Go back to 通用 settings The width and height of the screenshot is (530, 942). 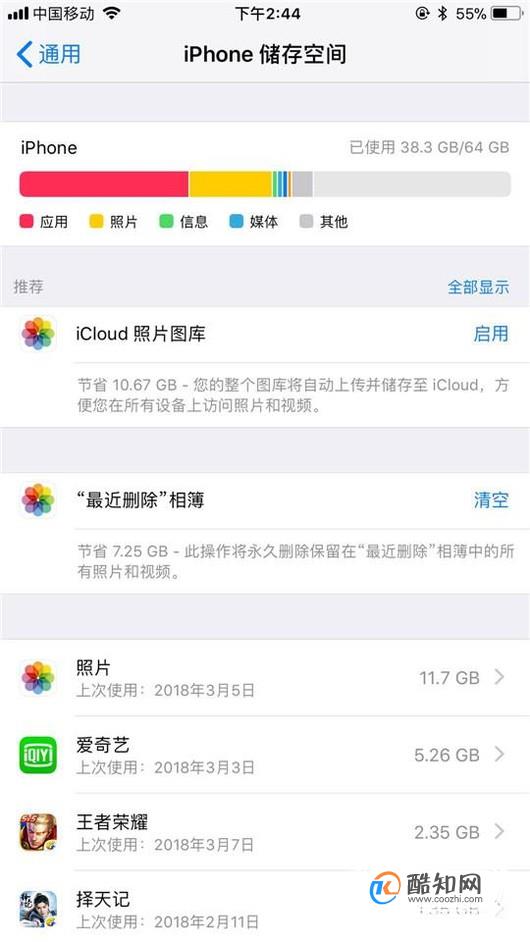tap(48, 54)
